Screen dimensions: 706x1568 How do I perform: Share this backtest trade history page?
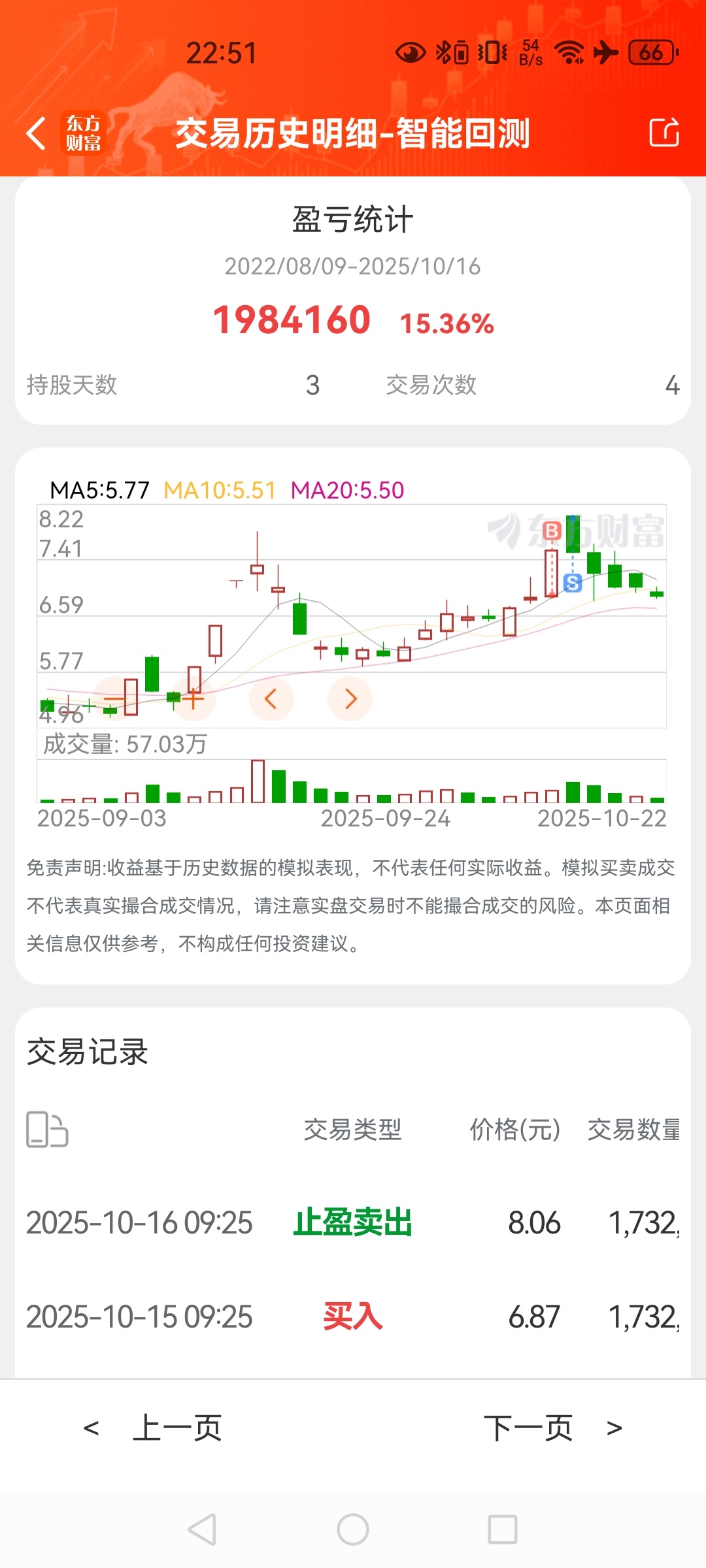(664, 133)
